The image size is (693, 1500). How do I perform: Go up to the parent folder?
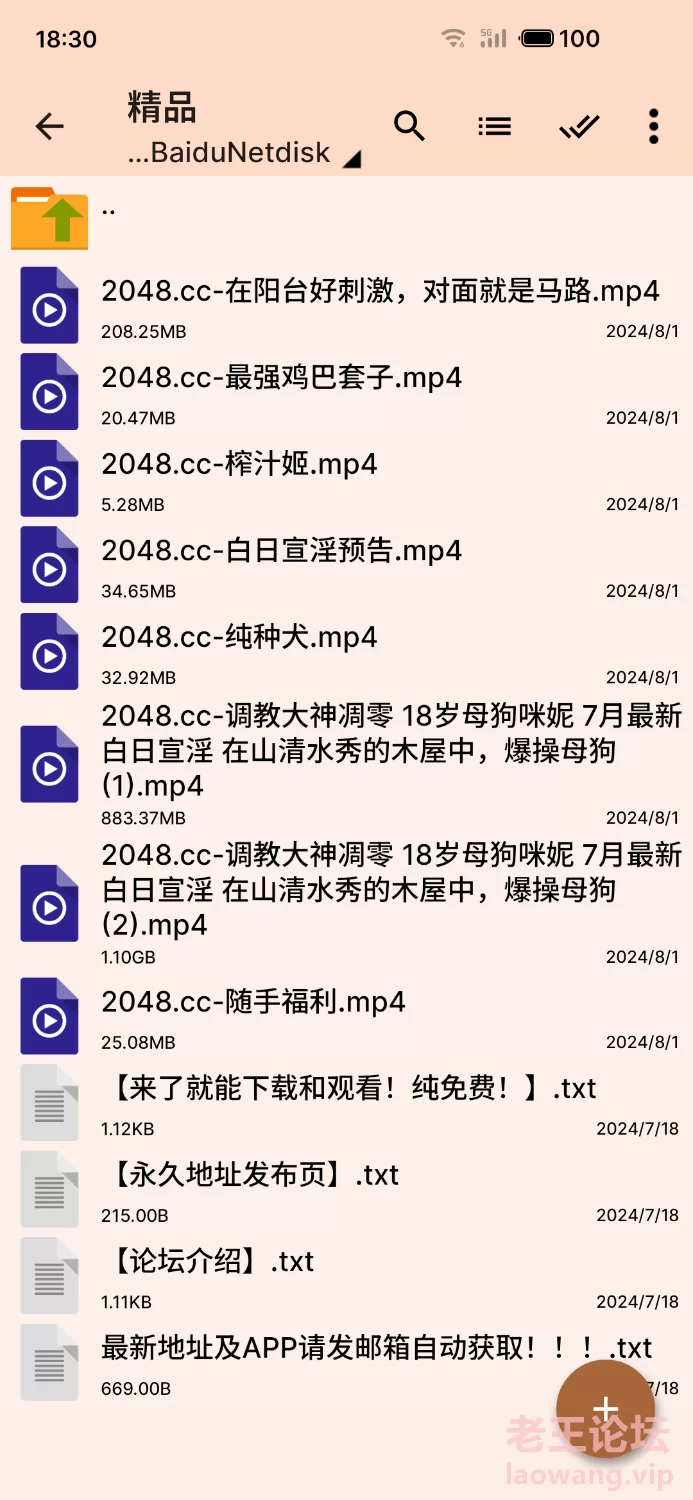click(346, 218)
